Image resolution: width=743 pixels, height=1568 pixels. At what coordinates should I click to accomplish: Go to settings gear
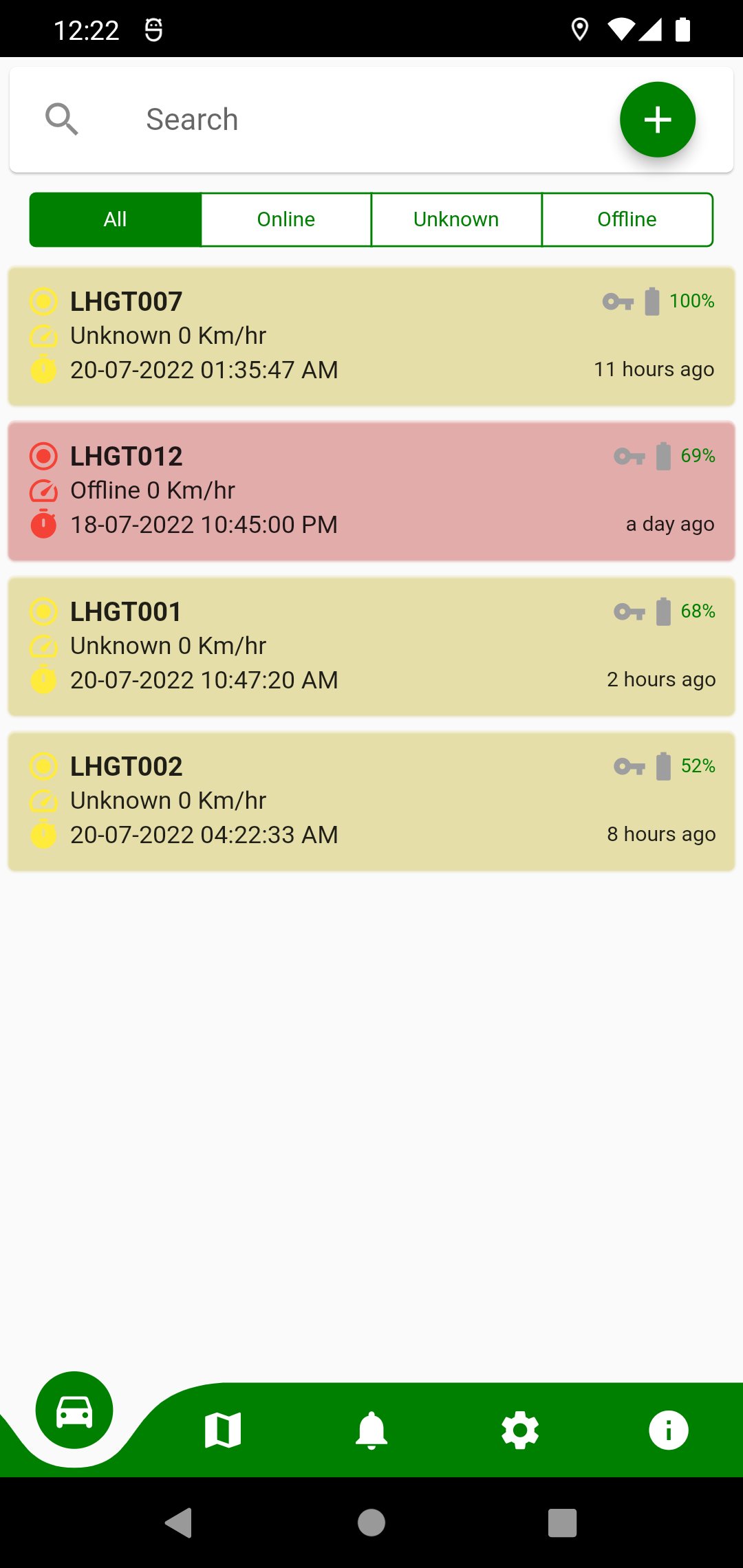[x=520, y=1430]
